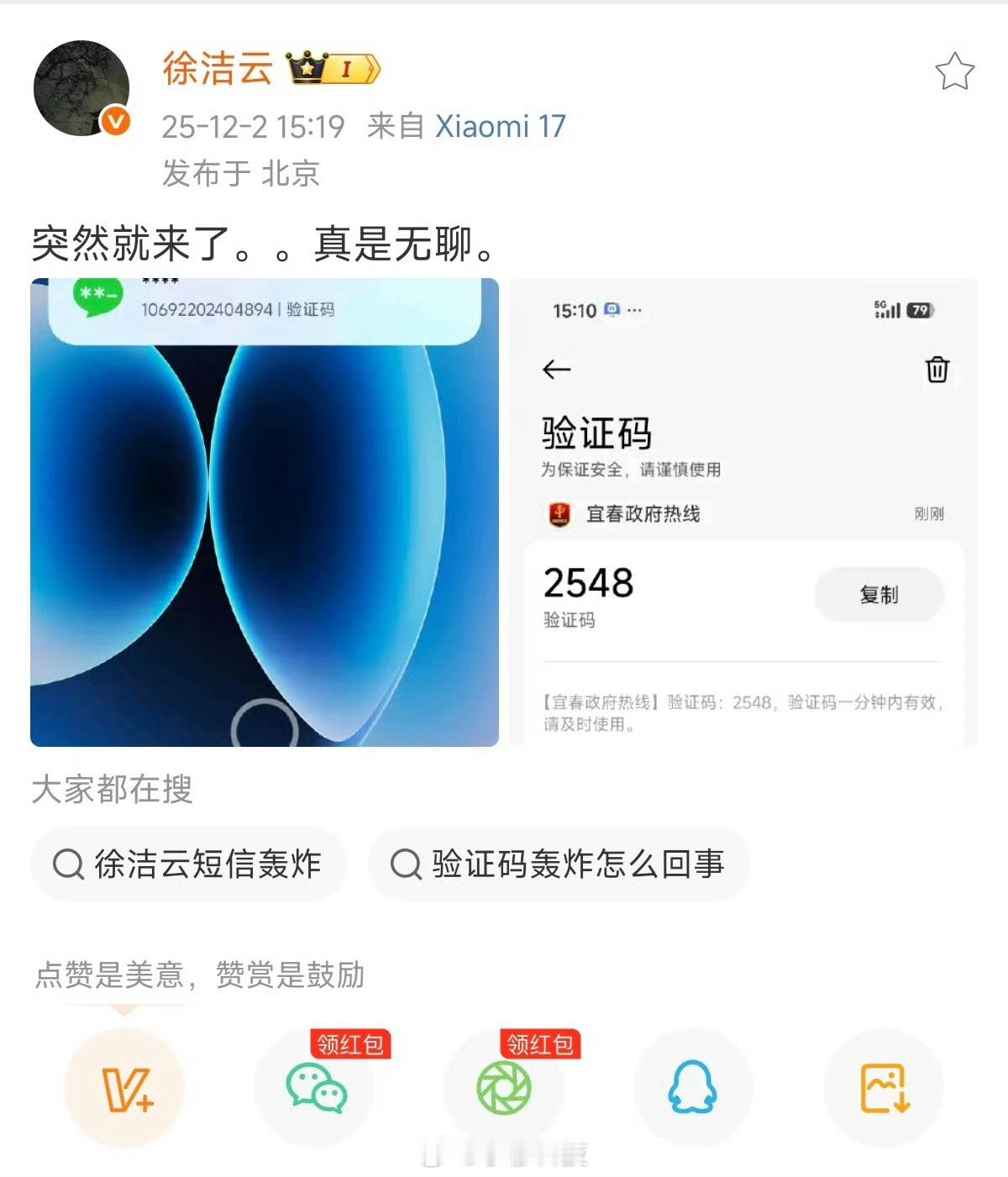Click the crown VIP membership badge
The height and width of the screenshot is (1177, 1008).
307,69
